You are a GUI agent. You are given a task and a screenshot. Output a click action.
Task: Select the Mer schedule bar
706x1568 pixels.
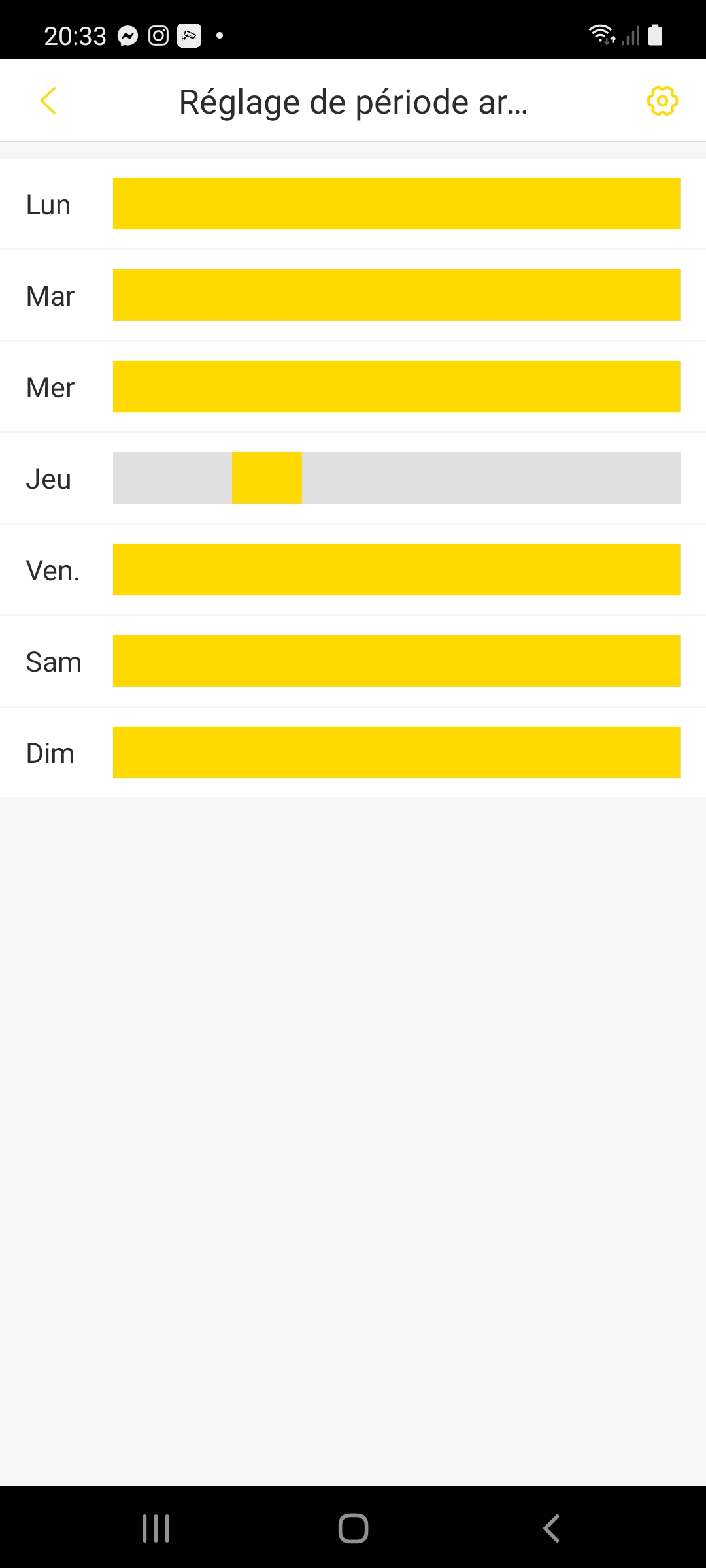pyautogui.click(x=396, y=387)
